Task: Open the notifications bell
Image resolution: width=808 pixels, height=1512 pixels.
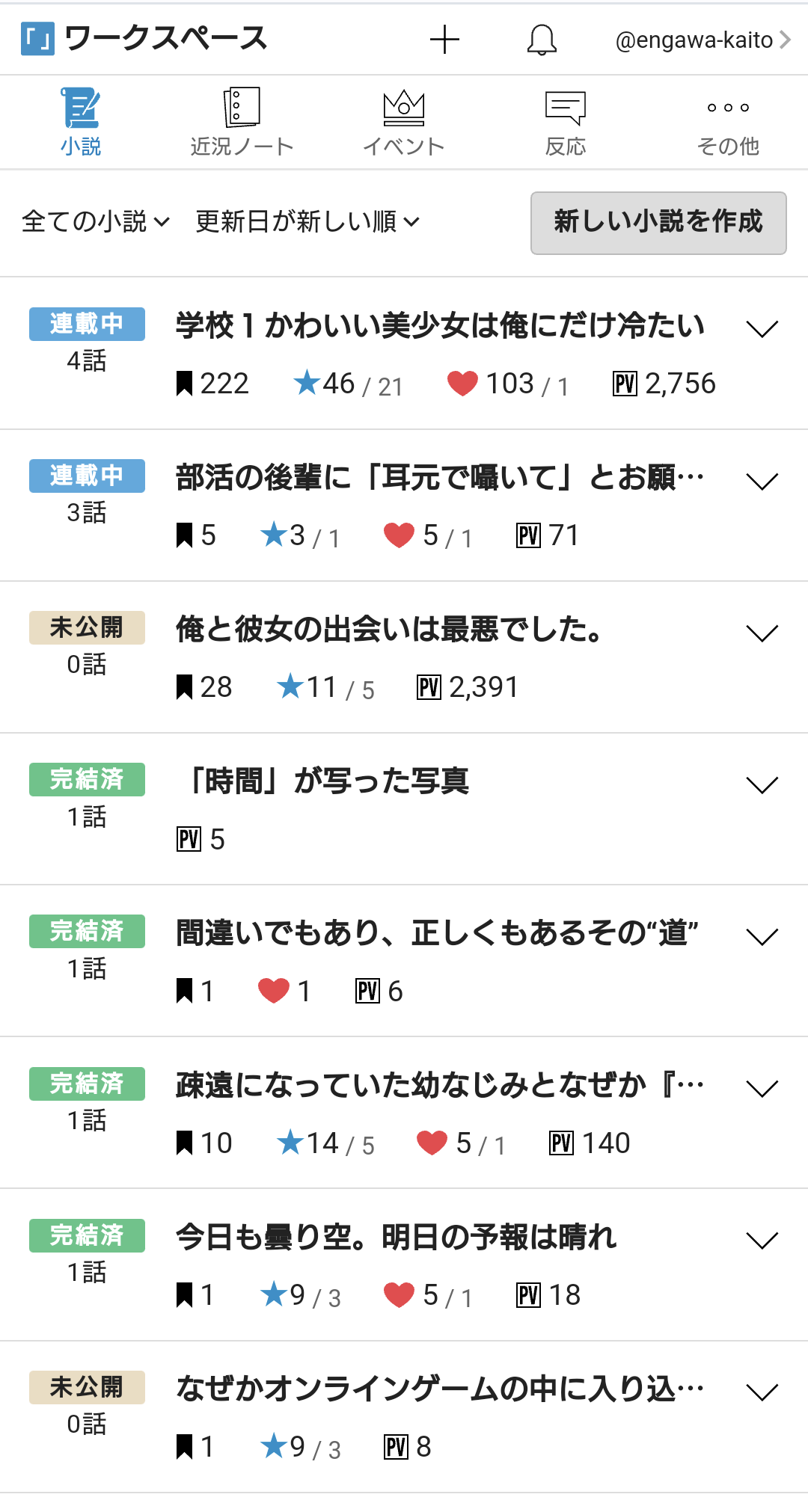Action: tap(542, 40)
